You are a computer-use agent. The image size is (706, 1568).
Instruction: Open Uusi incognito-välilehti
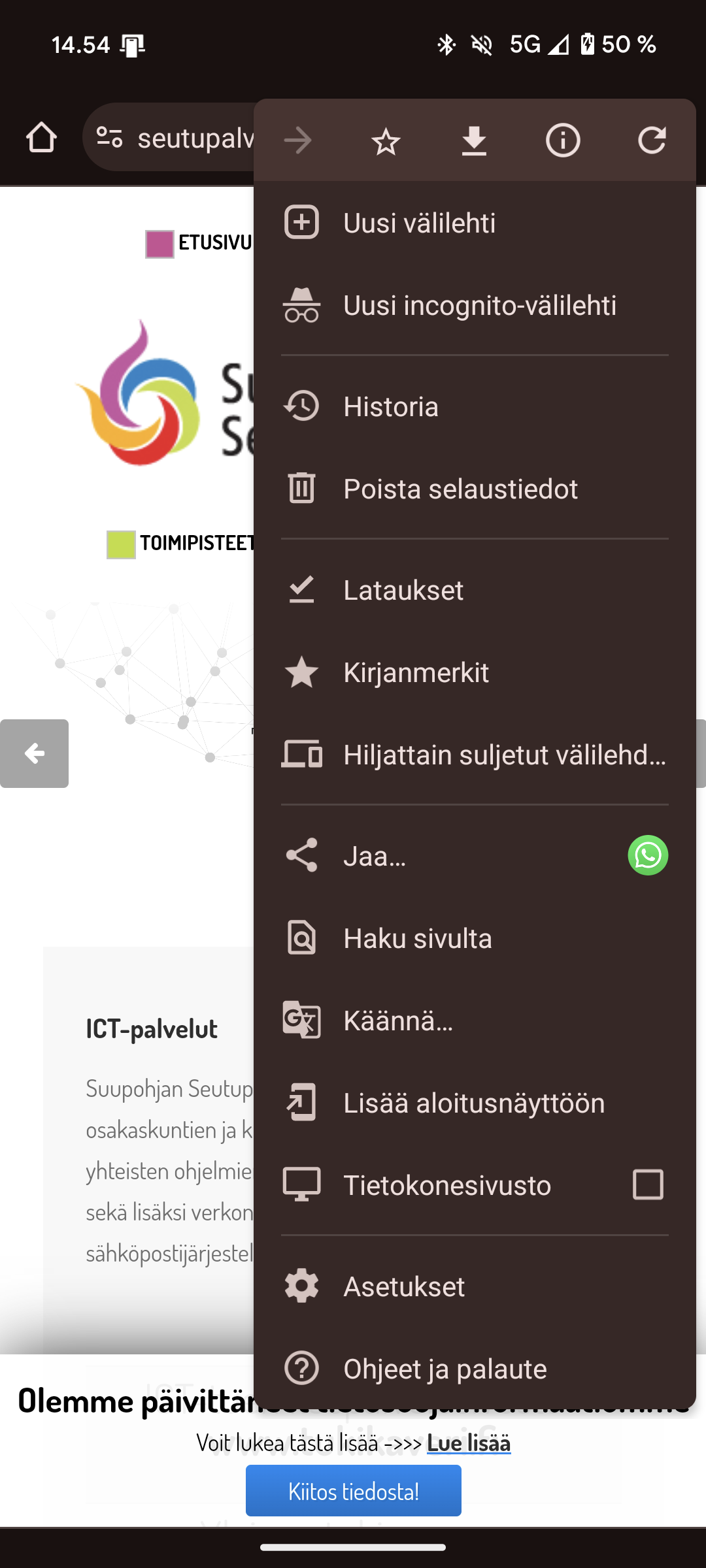(x=479, y=305)
